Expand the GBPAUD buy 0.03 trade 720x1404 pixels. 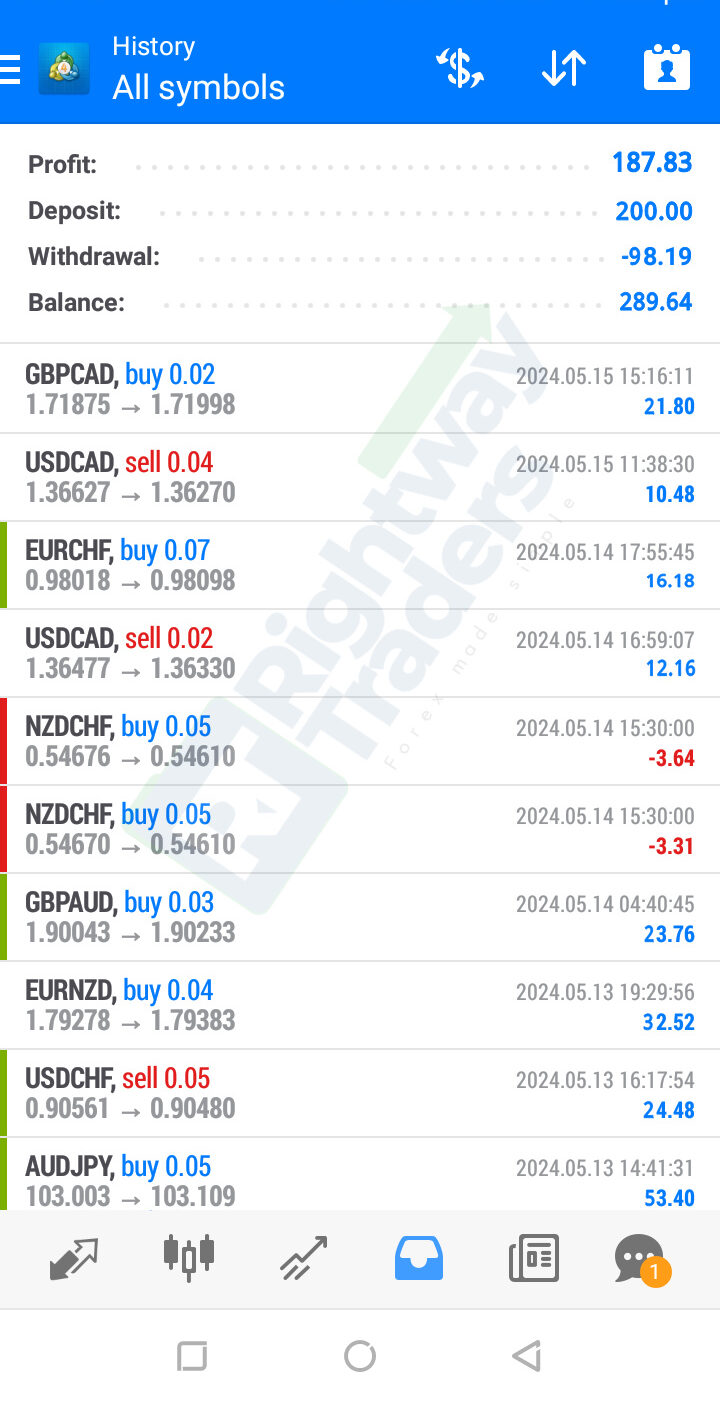pos(360,917)
